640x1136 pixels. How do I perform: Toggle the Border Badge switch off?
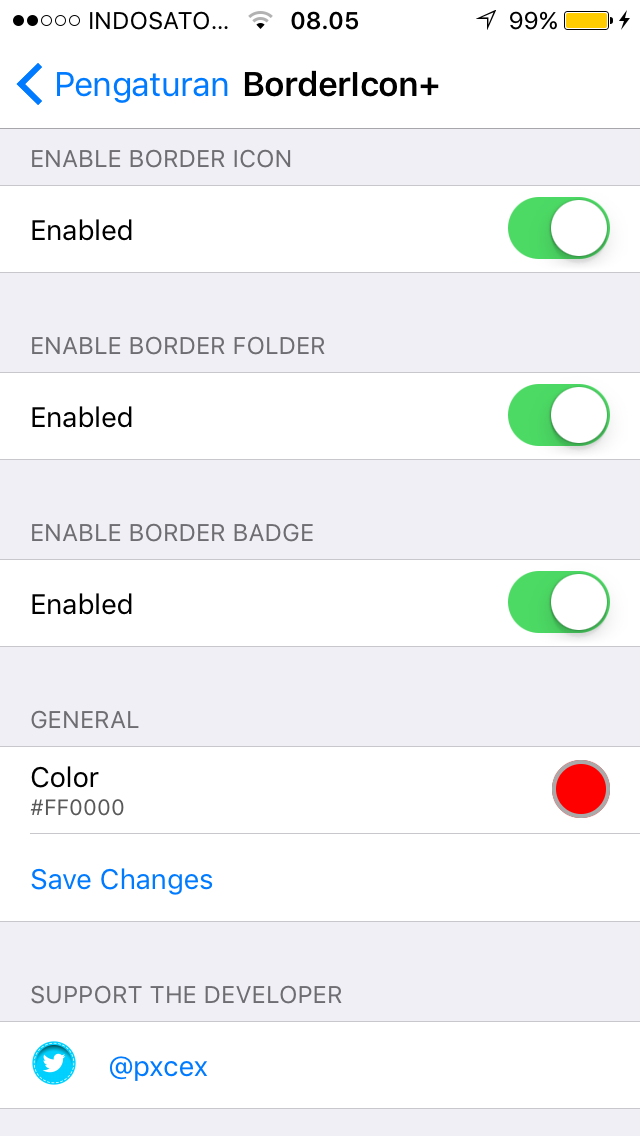559,602
